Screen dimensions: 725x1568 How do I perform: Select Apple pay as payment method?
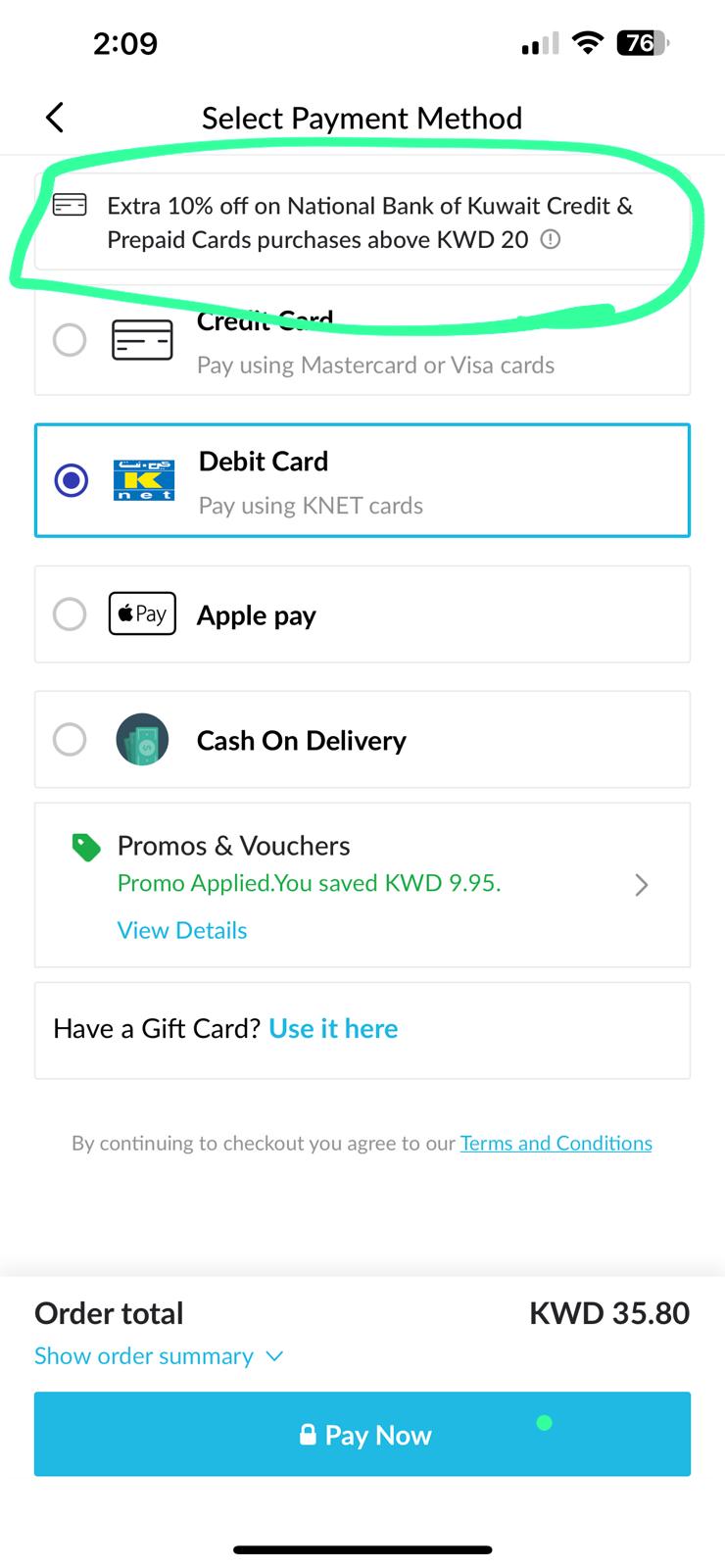coord(70,614)
